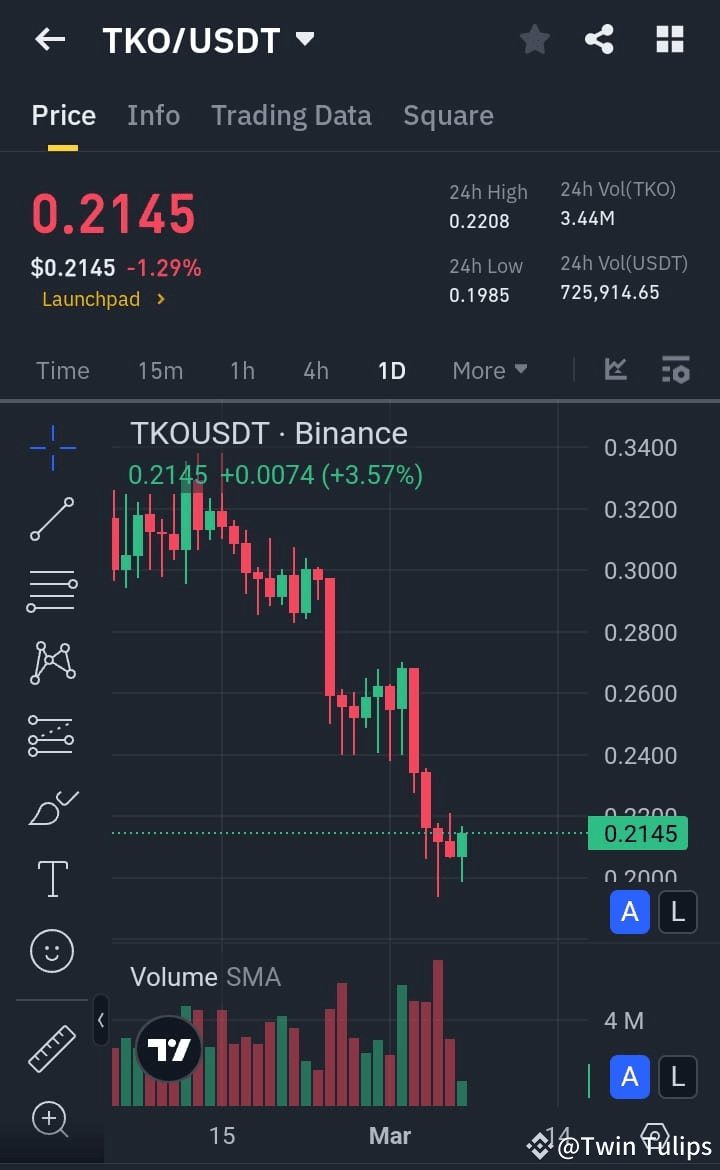The height and width of the screenshot is (1170, 720).
Task: Star TKO/USDT as a favorite
Action: click(x=534, y=39)
